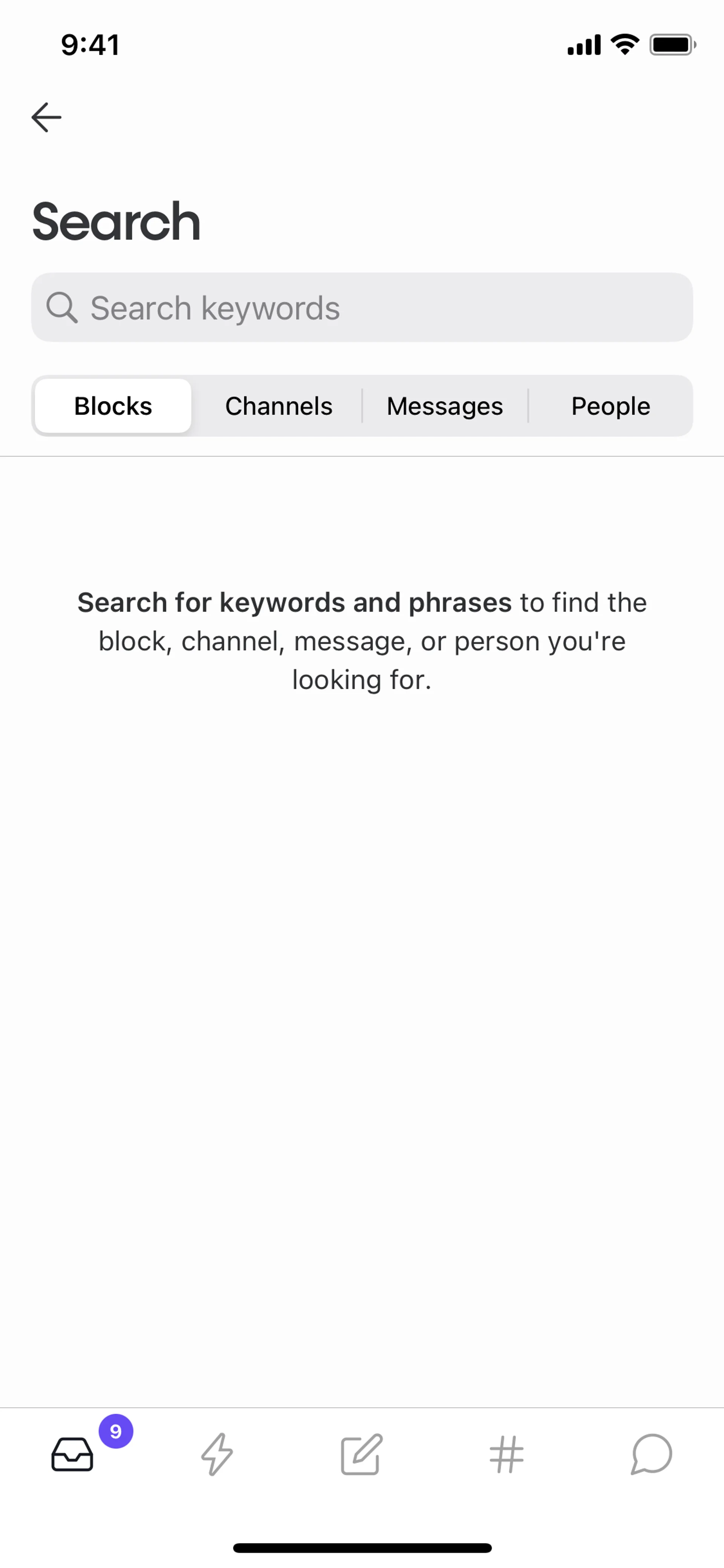Tap the Search keywords field
Image resolution: width=724 pixels, height=1568 pixels.
pyautogui.click(x=361, y=307)
